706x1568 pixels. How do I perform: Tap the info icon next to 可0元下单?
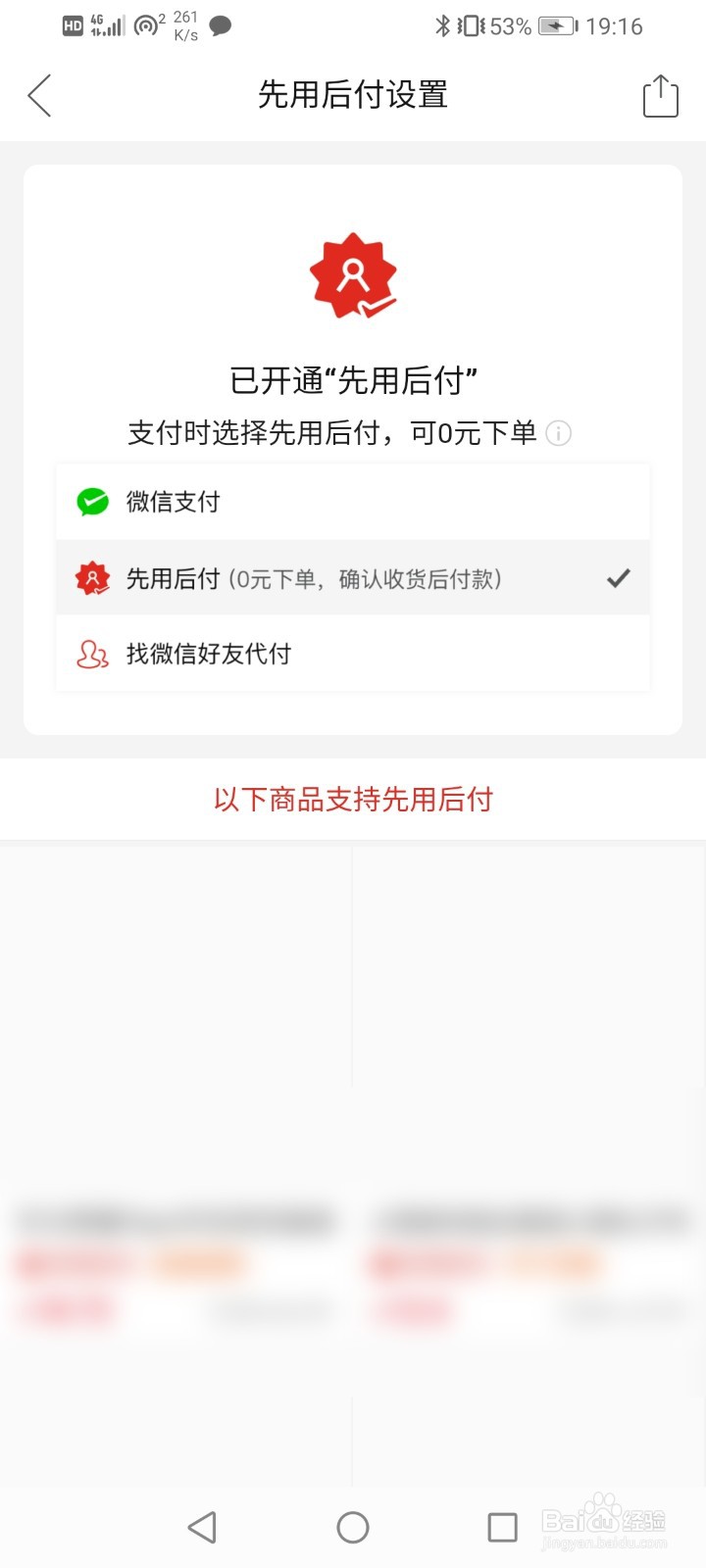(559, 433)
